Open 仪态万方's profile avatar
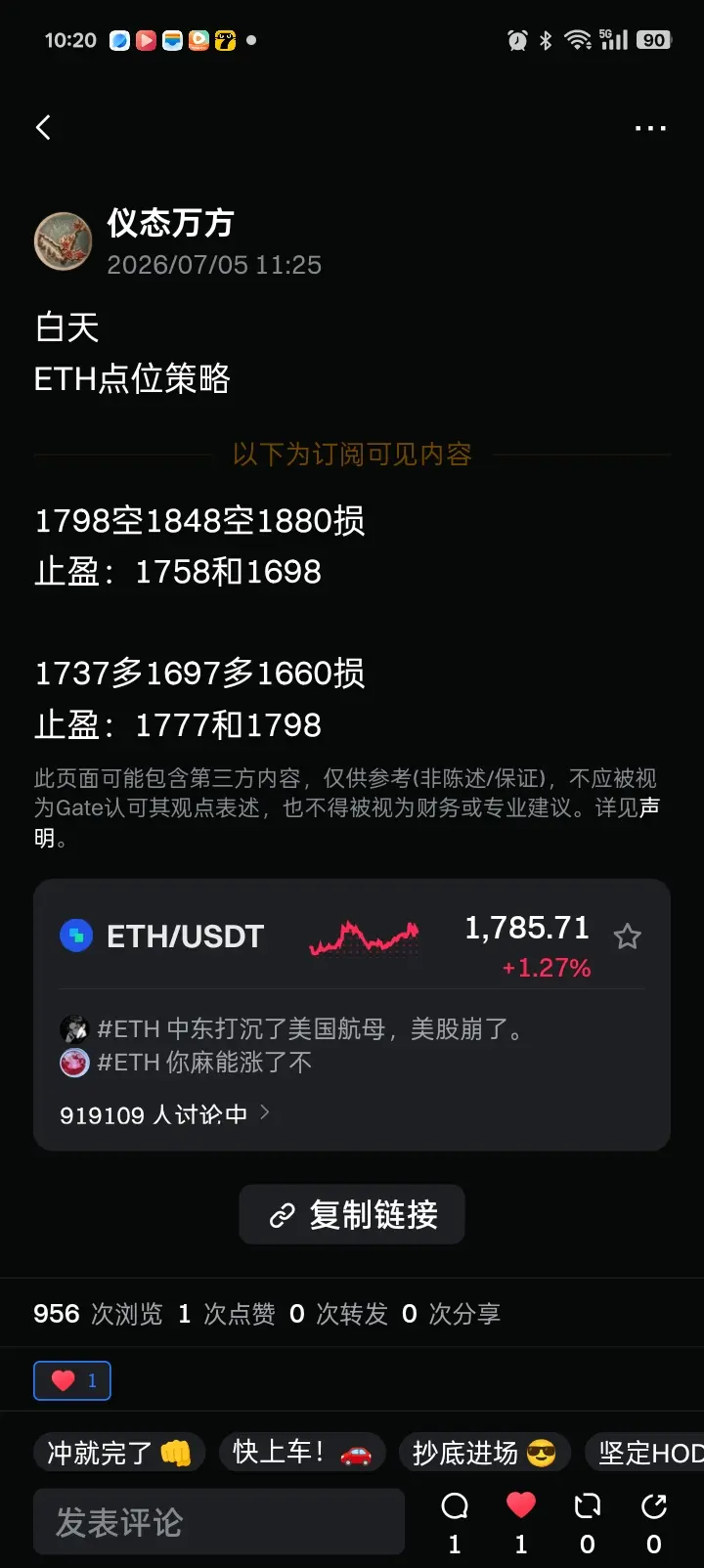This screenshot has width=704, height=1568. click(64, 240)
